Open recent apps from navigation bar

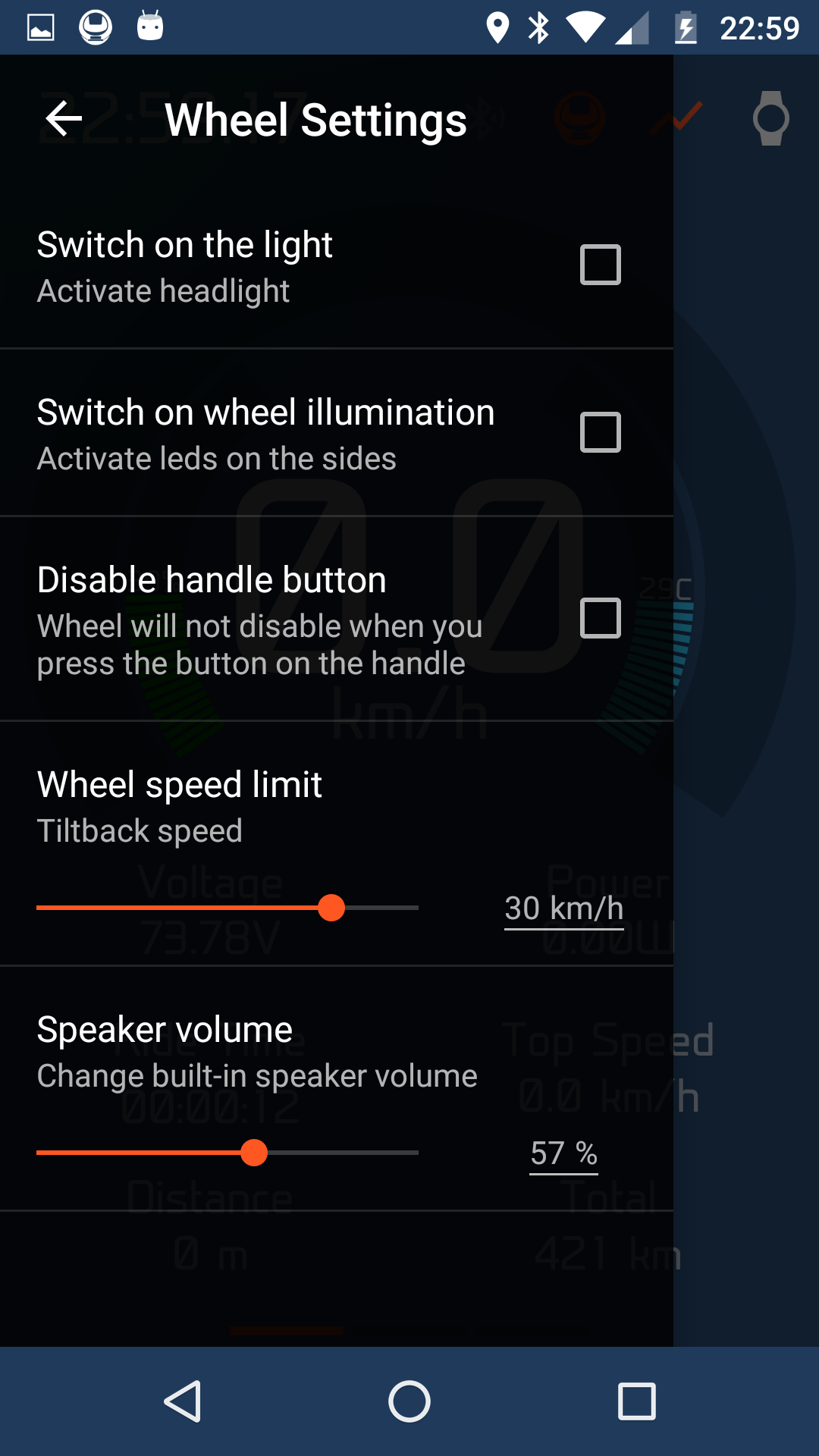pyautogui.click(x=637, y=1401)
